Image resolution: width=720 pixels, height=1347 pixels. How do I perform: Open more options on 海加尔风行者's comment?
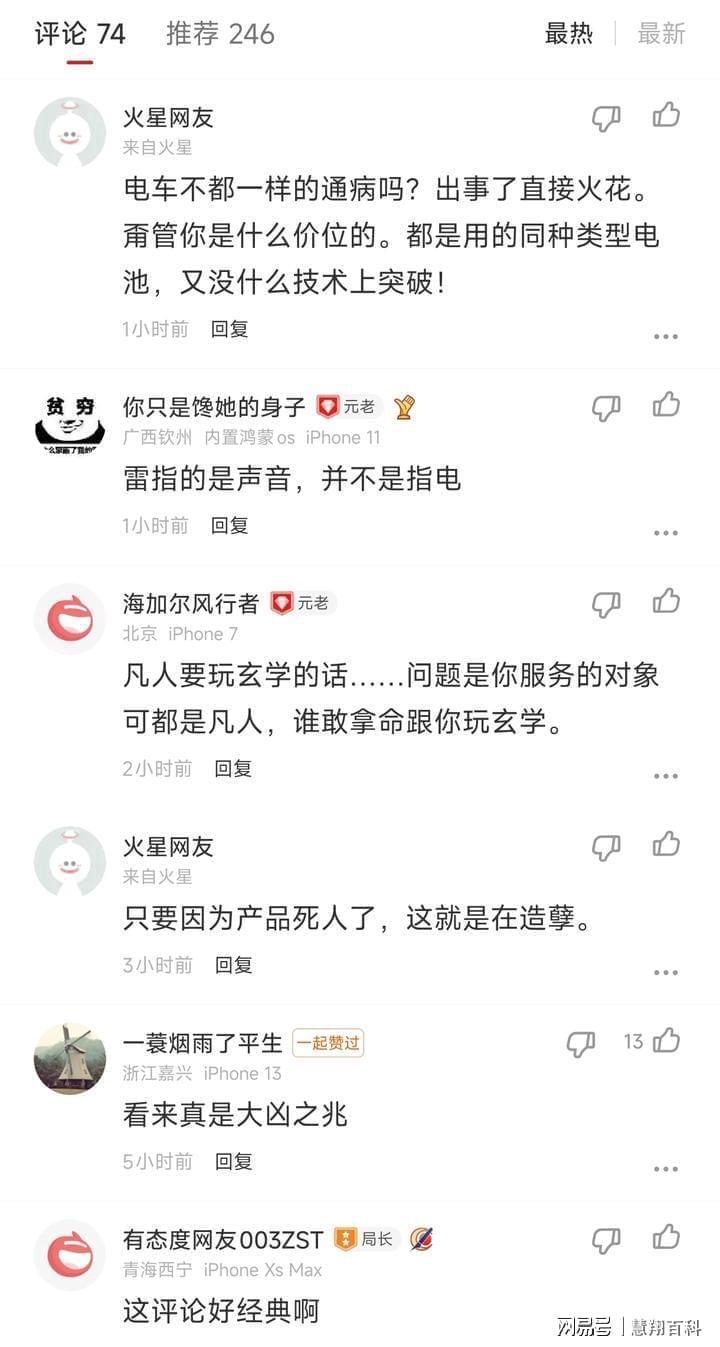tap(666, 775)
